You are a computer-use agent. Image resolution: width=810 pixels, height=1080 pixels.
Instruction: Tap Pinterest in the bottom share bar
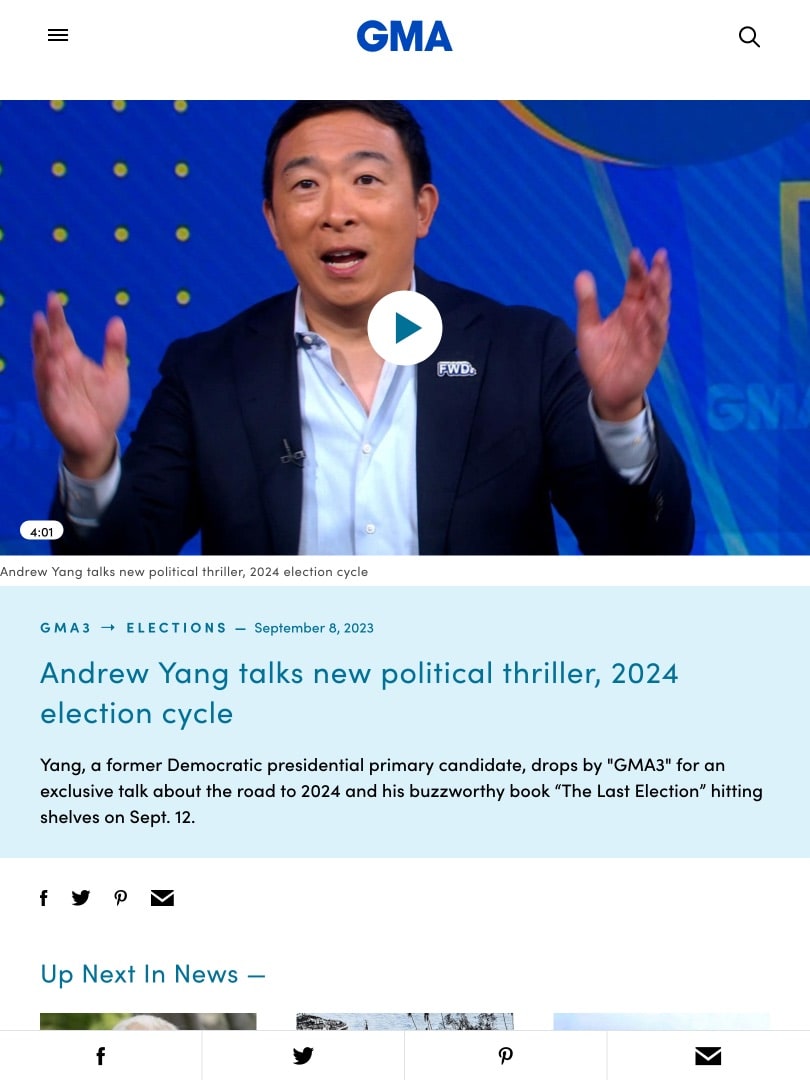tap(506, 1056)
